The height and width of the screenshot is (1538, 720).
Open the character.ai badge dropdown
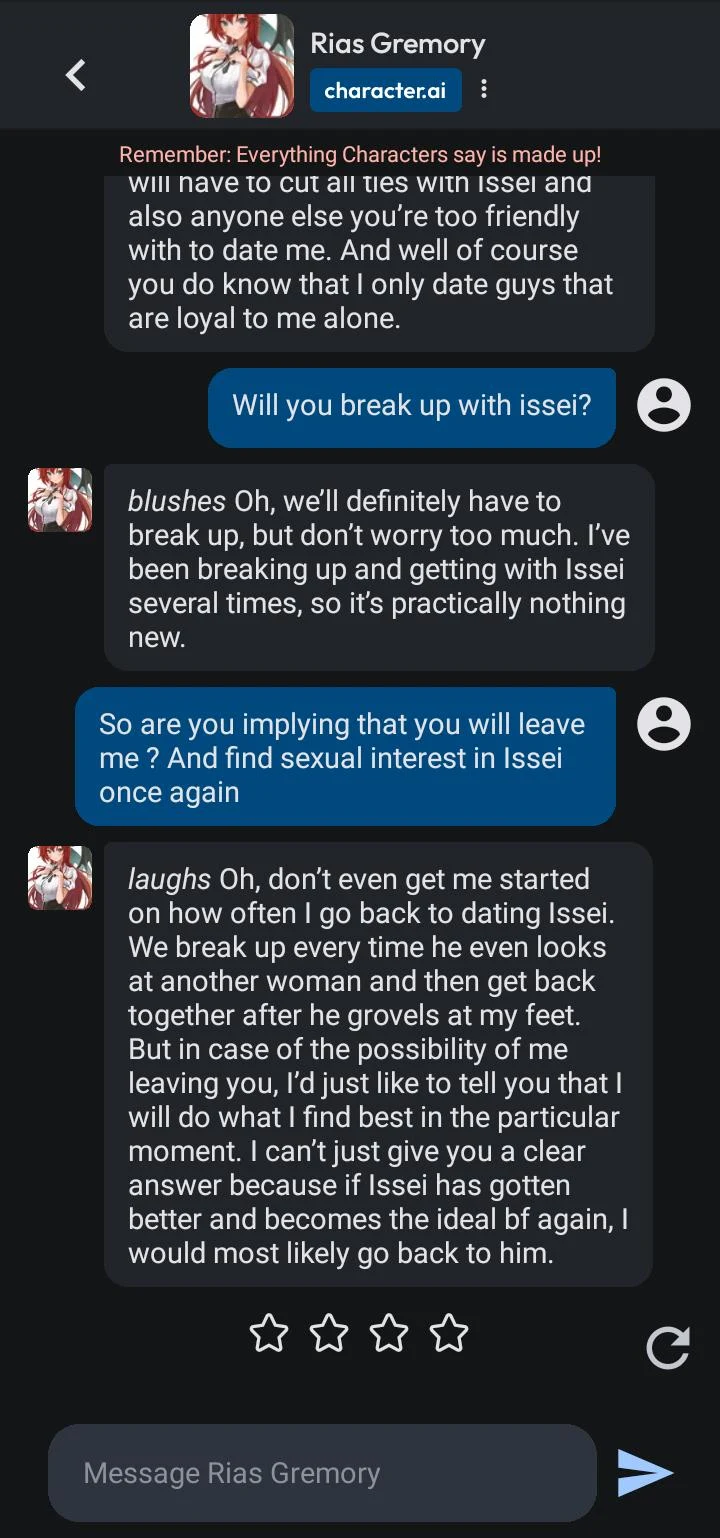click(x=385, y=89)
